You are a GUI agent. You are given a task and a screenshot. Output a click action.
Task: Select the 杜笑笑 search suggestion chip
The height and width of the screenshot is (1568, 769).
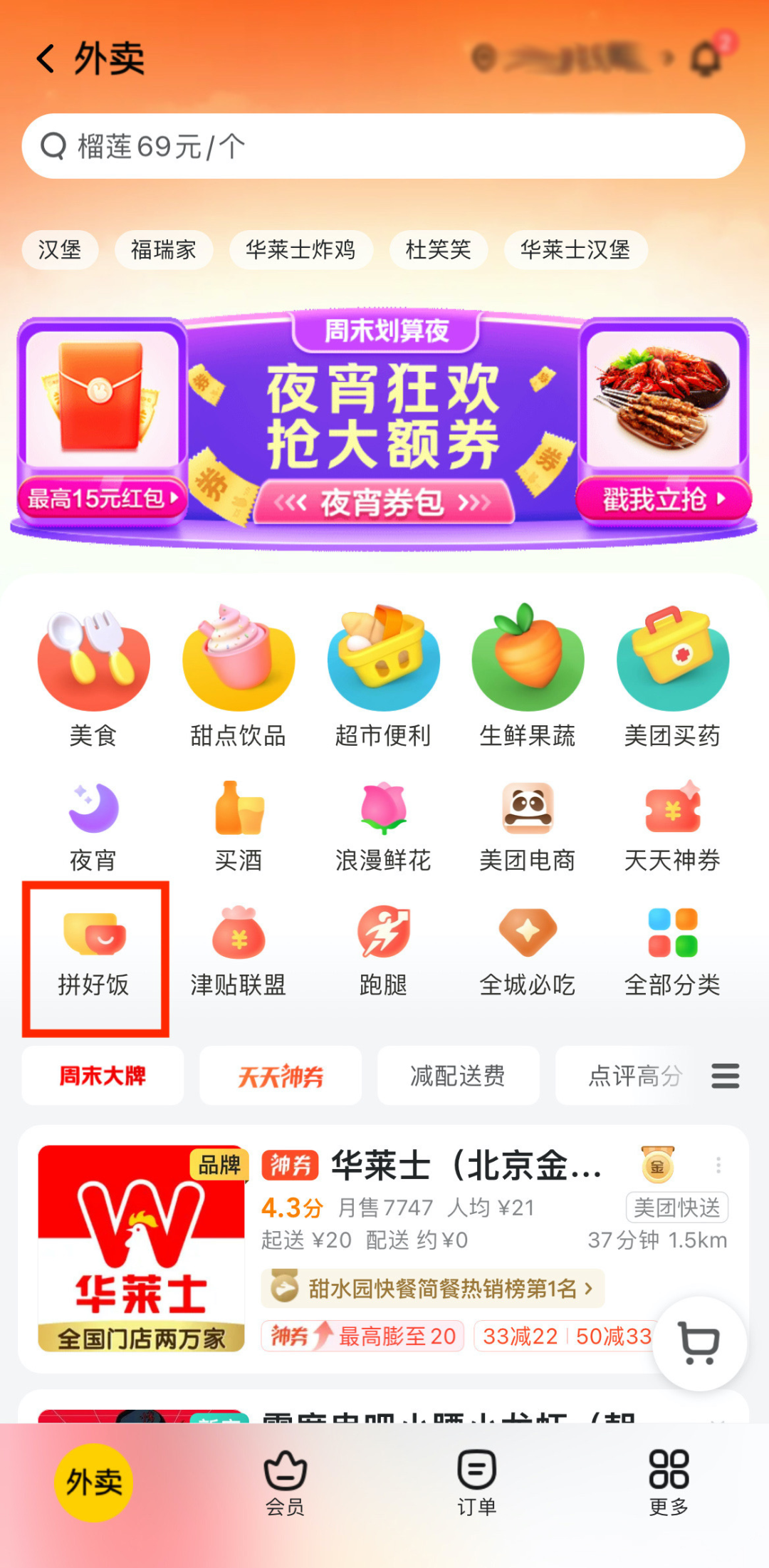[x=438, y=250]
